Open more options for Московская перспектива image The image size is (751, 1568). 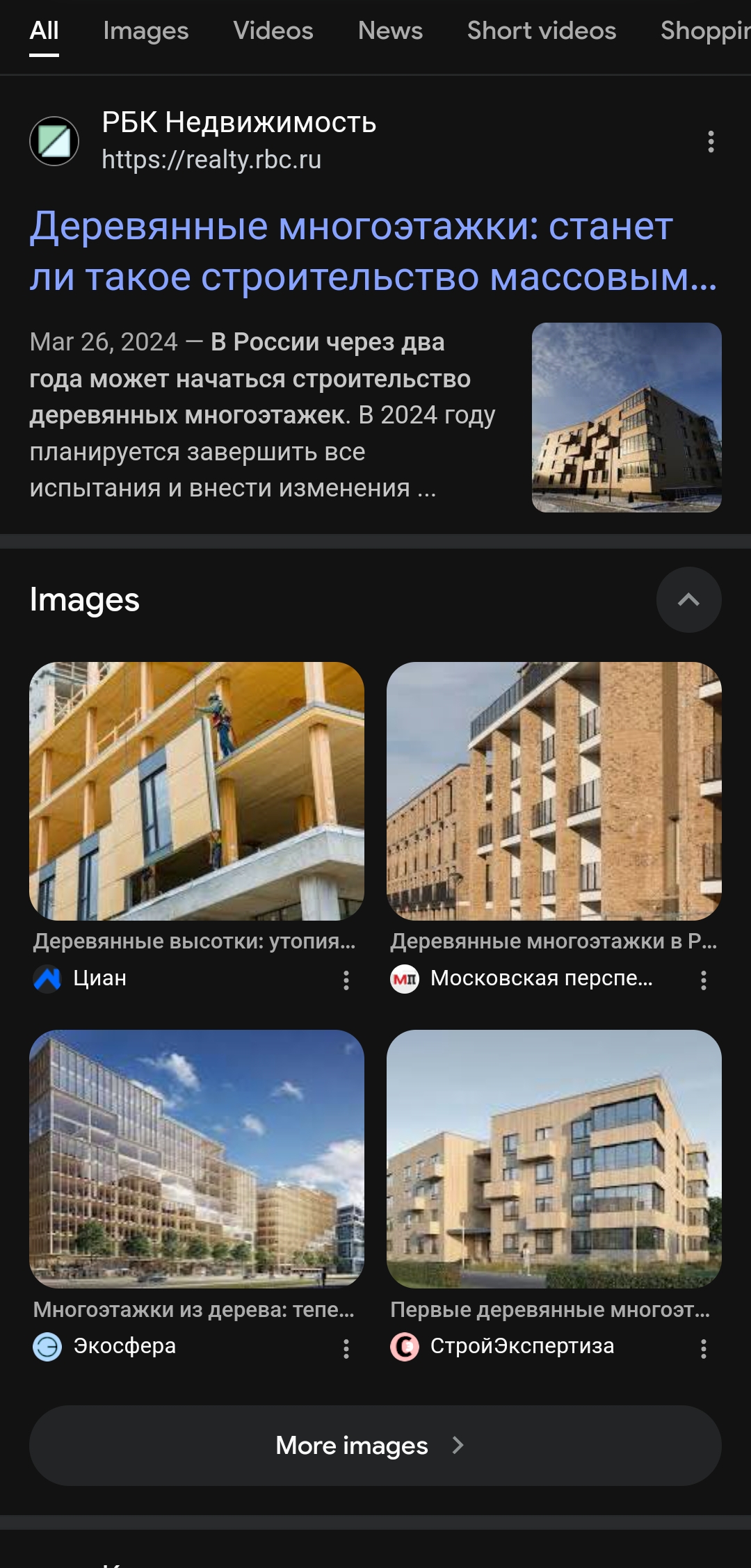[704, 980]
